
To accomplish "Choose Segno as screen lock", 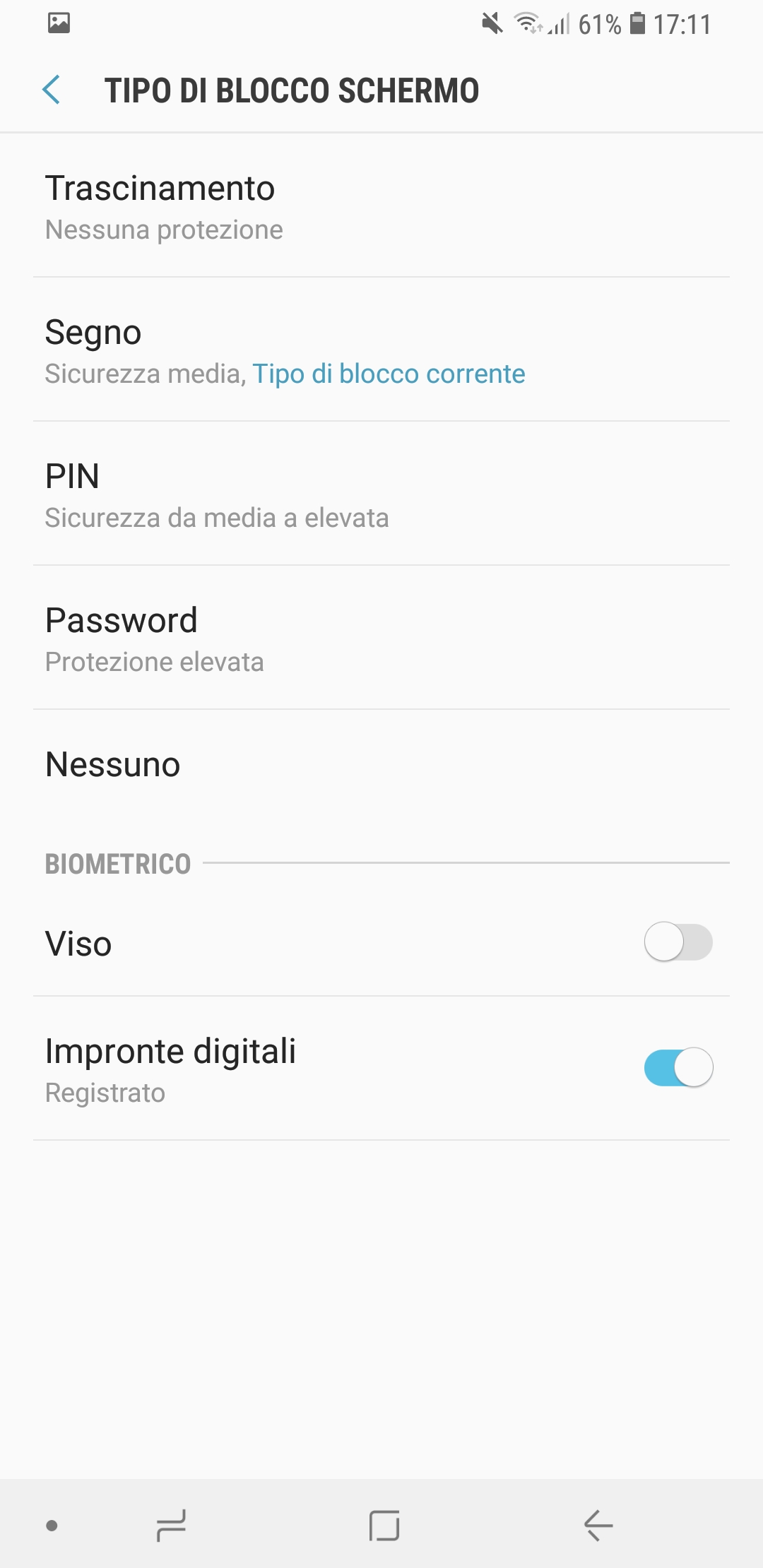I will (x=381, y=350).
